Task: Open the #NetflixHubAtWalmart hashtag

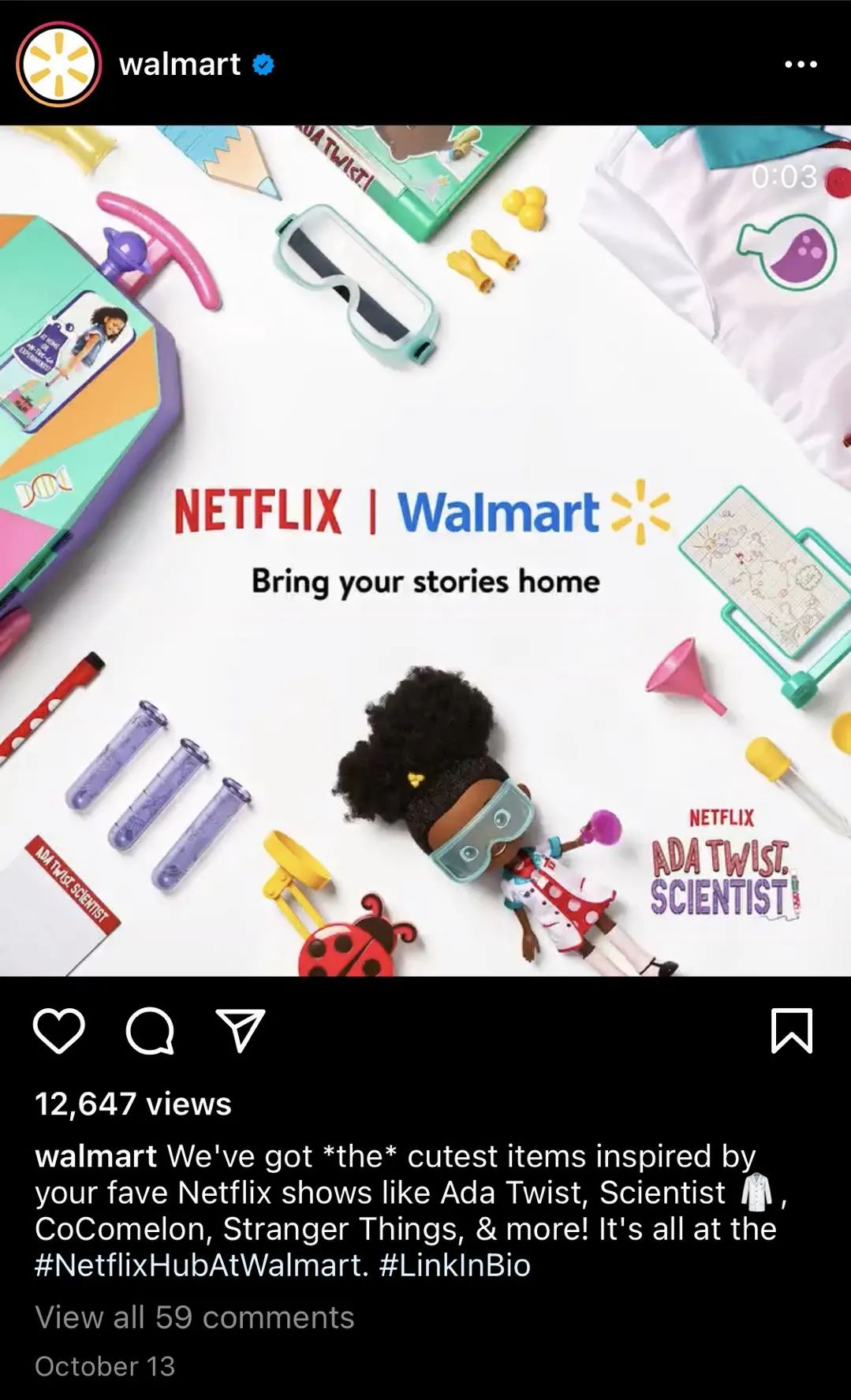Action: tap(201, 1264)
